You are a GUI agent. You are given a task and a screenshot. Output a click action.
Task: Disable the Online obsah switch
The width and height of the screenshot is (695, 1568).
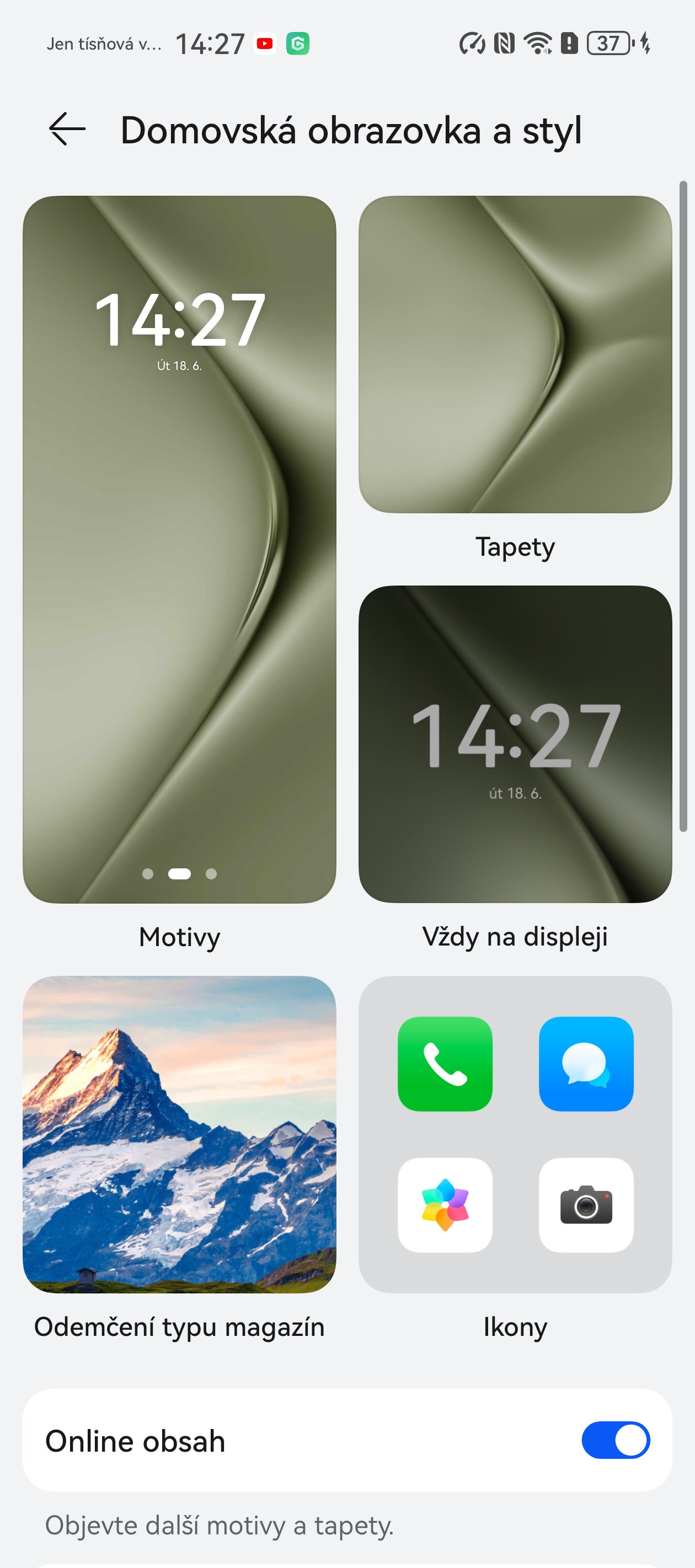point(615,1440)
